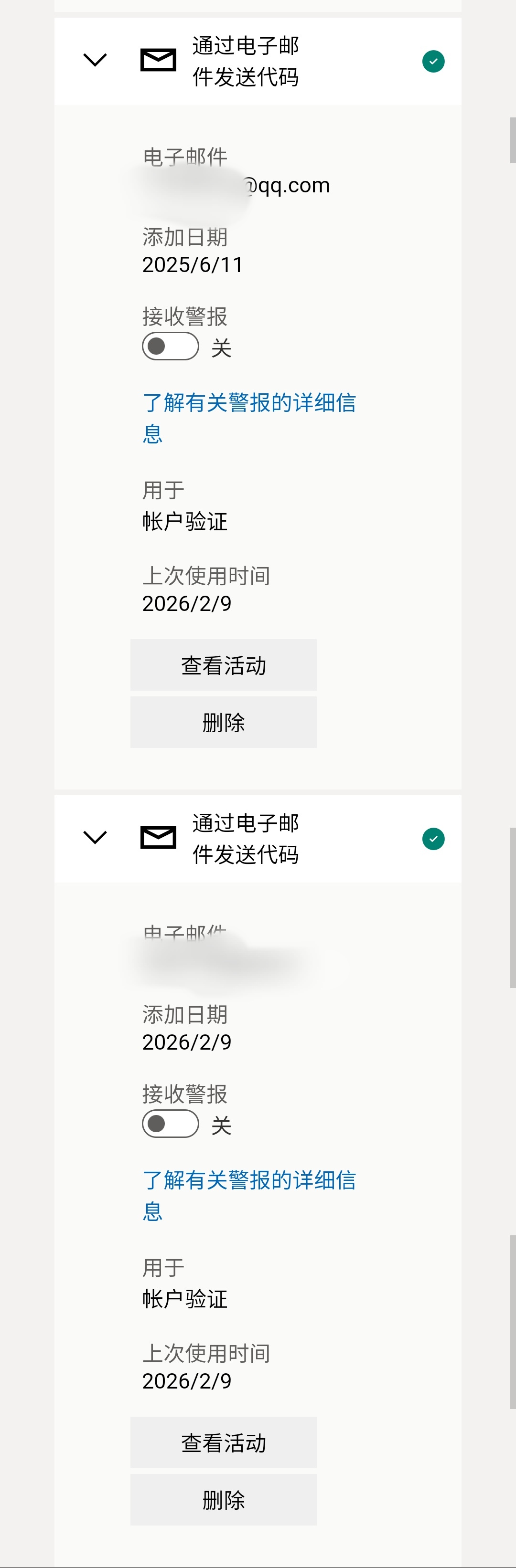
Task: Collapse the email section added on 2026/2/9
Action: coord(95,838)
